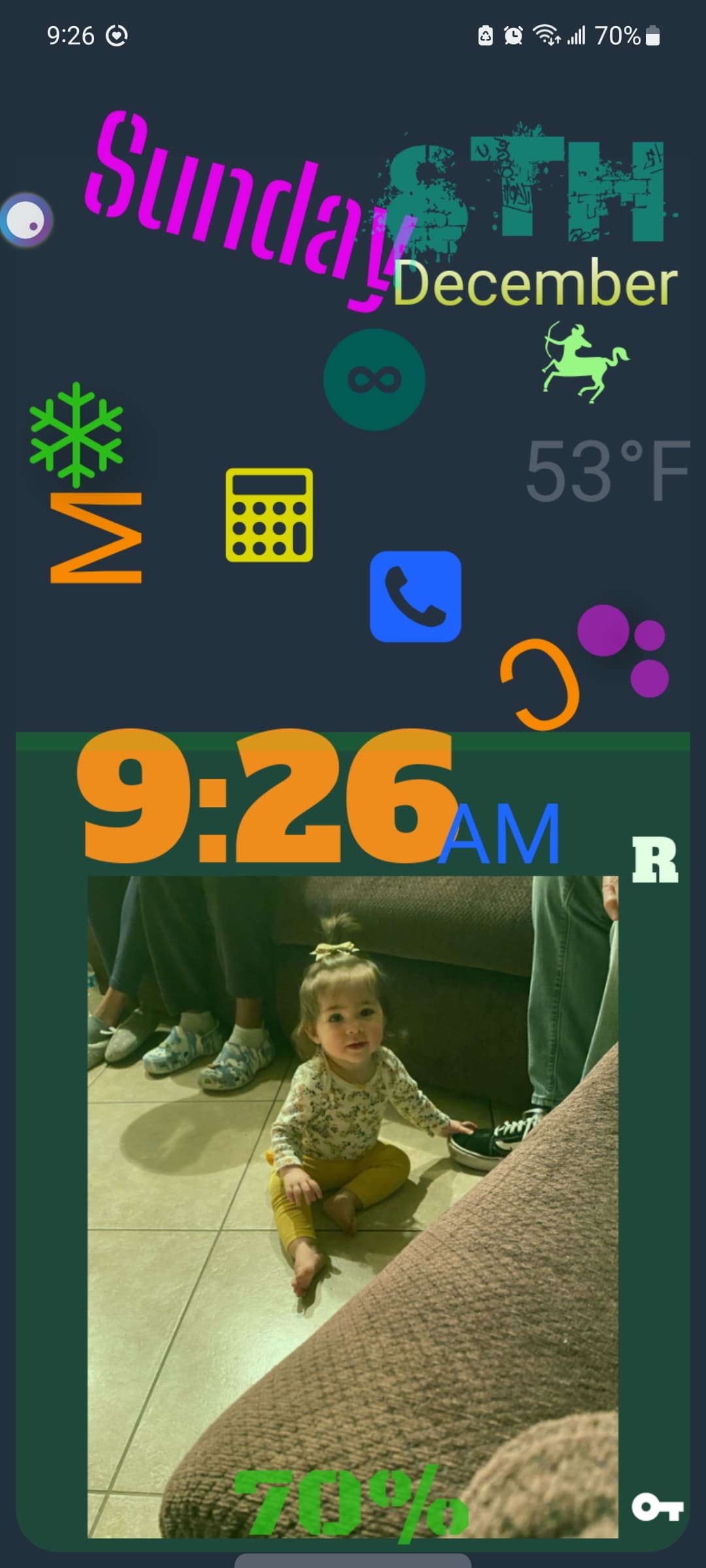Open the floating bubble at screen edge

pyautogui.click(x=26, y=220)
